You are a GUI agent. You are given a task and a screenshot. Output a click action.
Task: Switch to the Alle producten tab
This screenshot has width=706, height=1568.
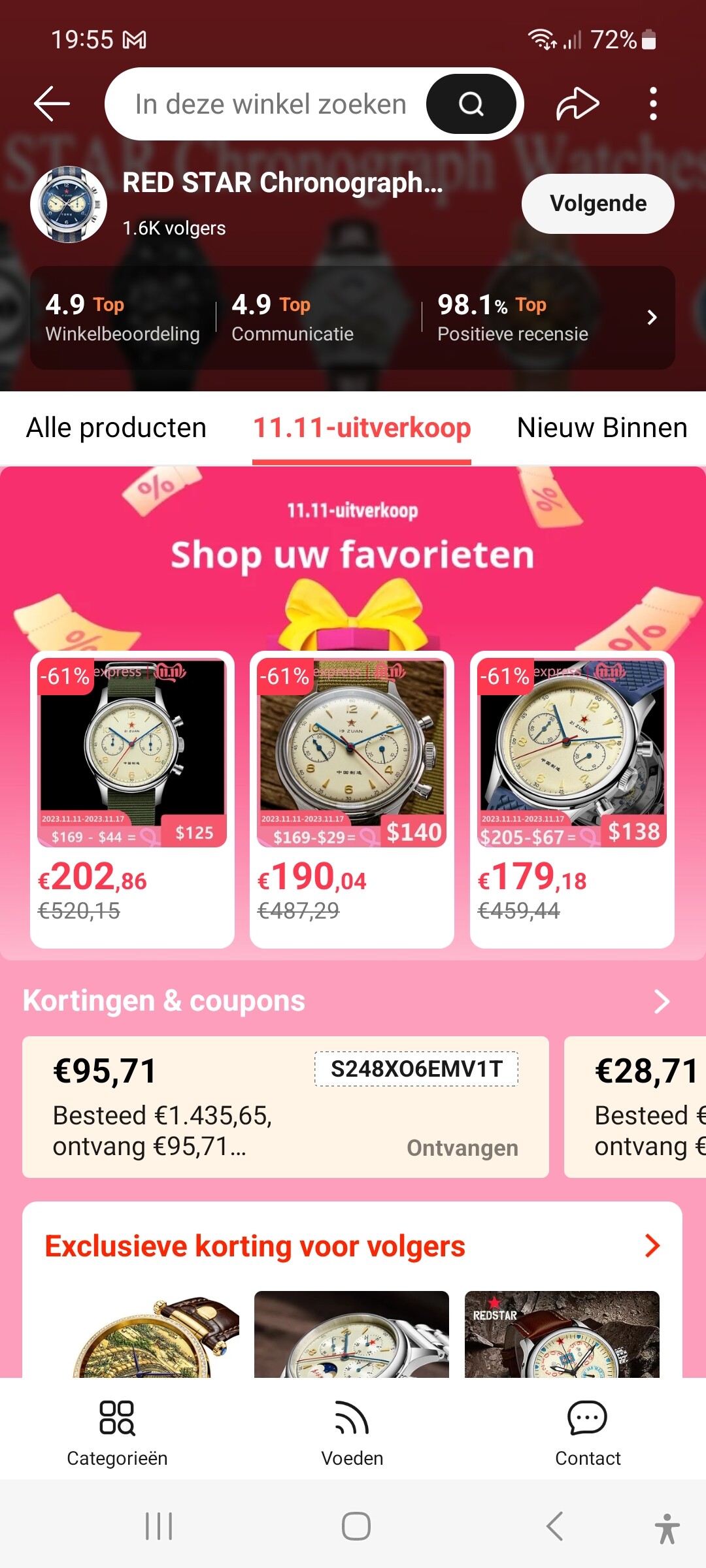click(116, 428)
